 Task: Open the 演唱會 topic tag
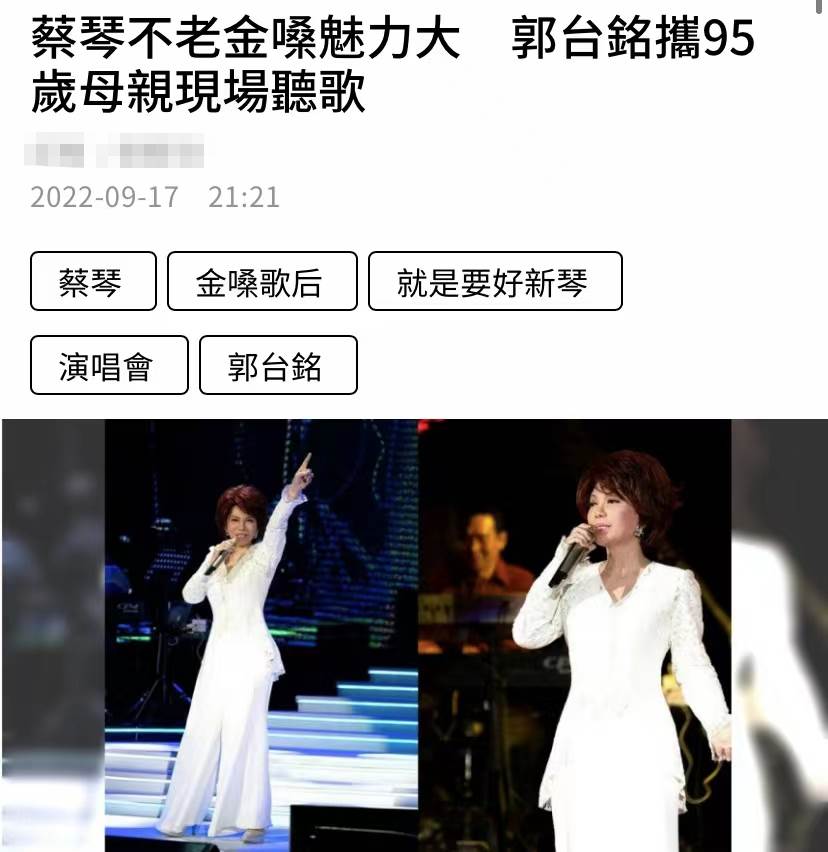click(109, 366)
